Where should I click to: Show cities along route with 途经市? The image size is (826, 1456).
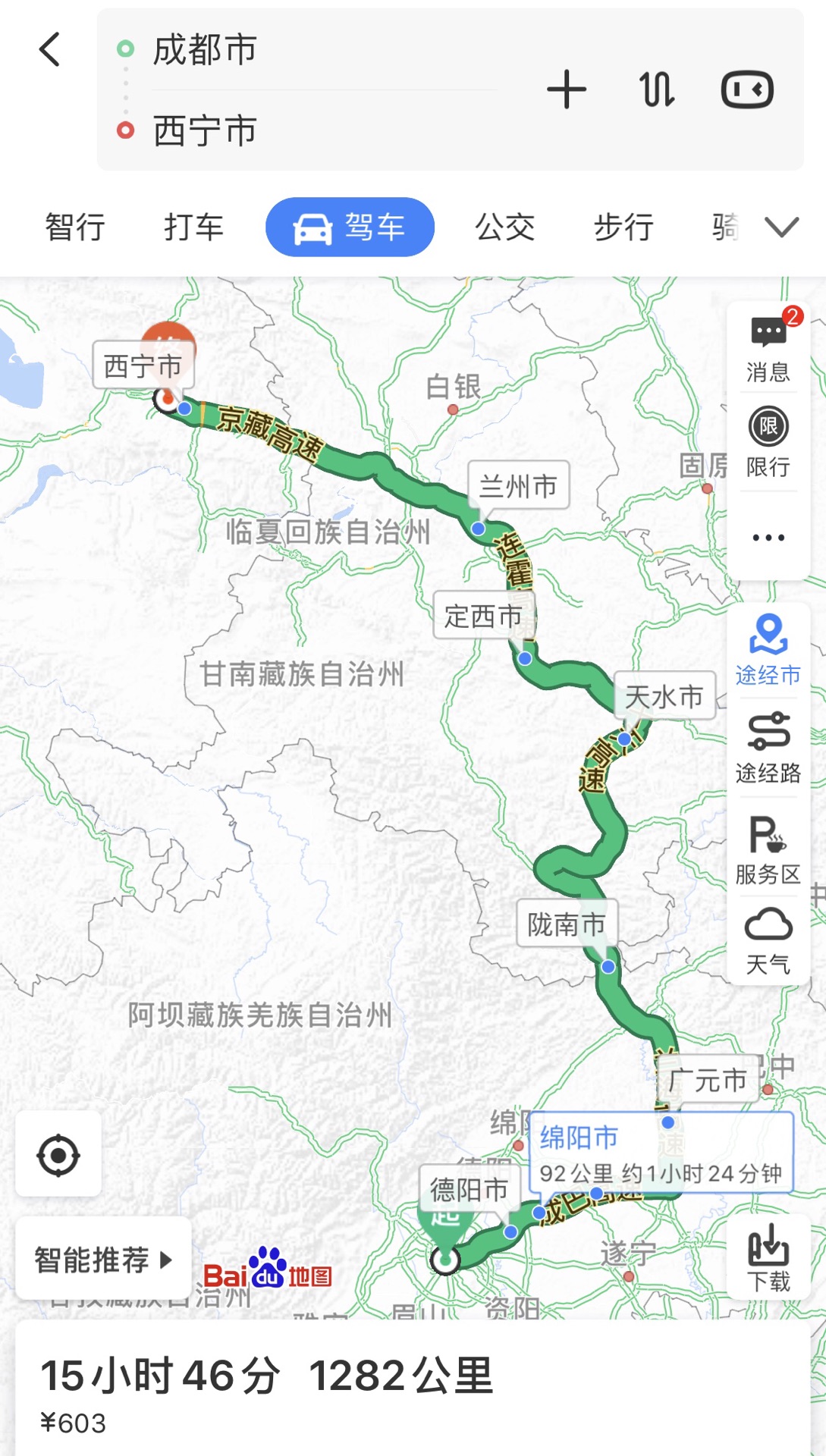(768, 650)
